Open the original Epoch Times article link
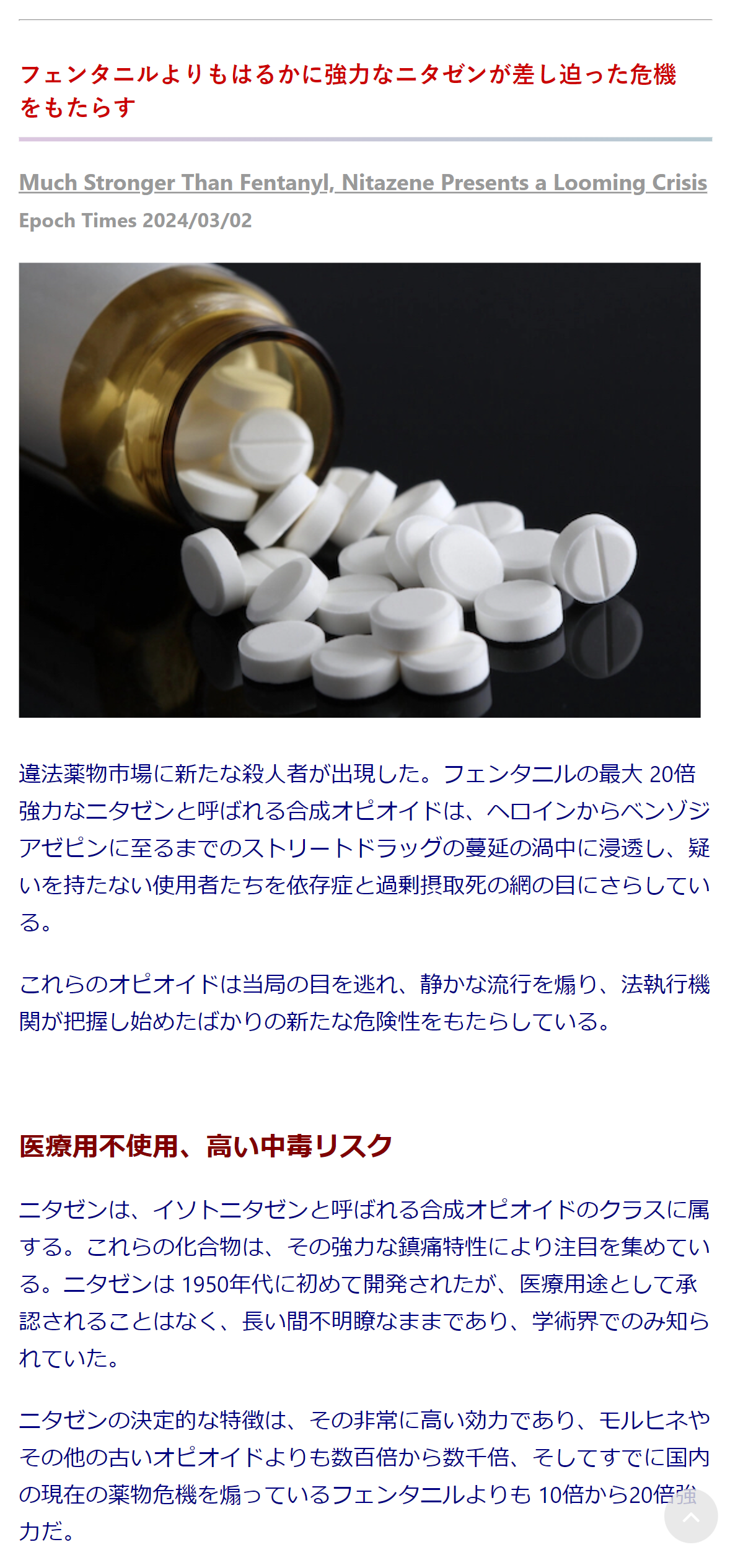Viewport: 730px width, 1568px height. click(x=363, y=183)
